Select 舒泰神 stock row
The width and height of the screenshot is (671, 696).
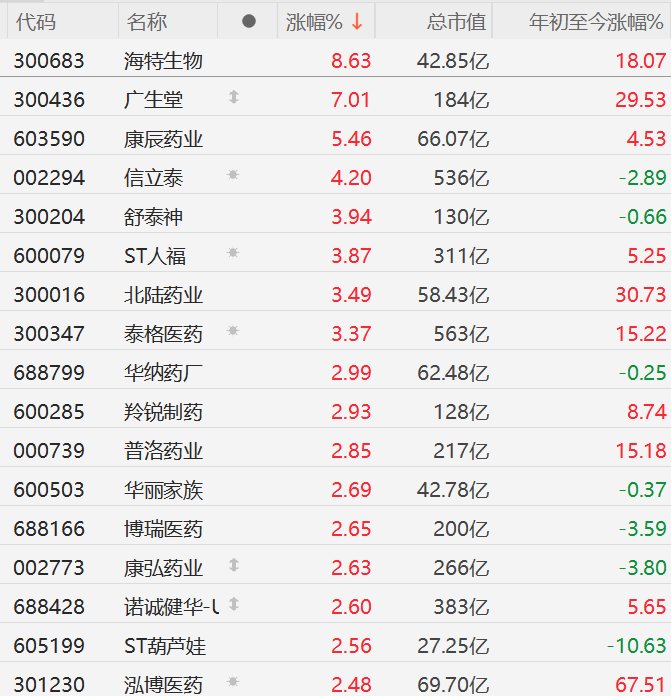click(x=154, y=217)
